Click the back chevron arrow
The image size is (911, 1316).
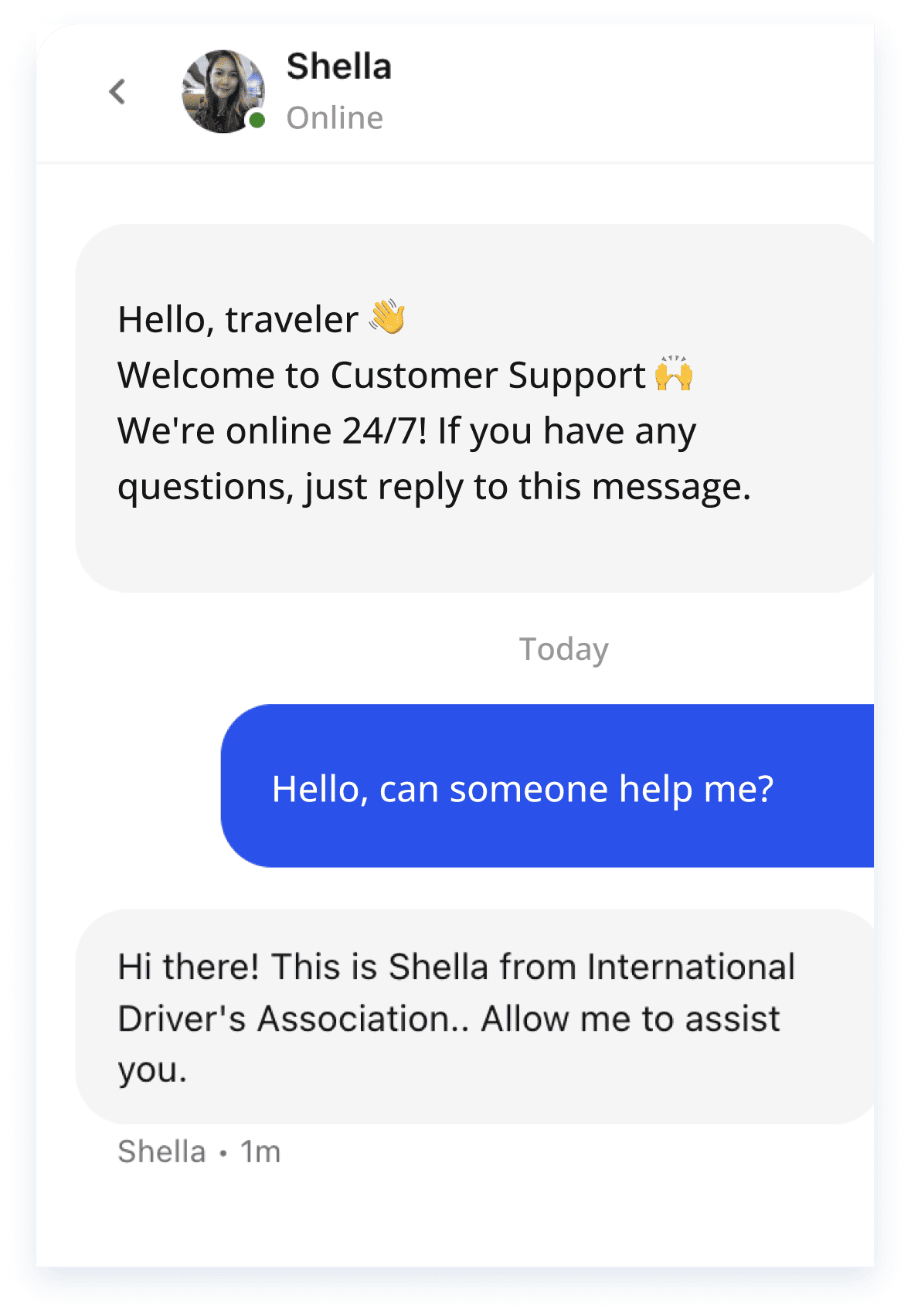[117, 90]
